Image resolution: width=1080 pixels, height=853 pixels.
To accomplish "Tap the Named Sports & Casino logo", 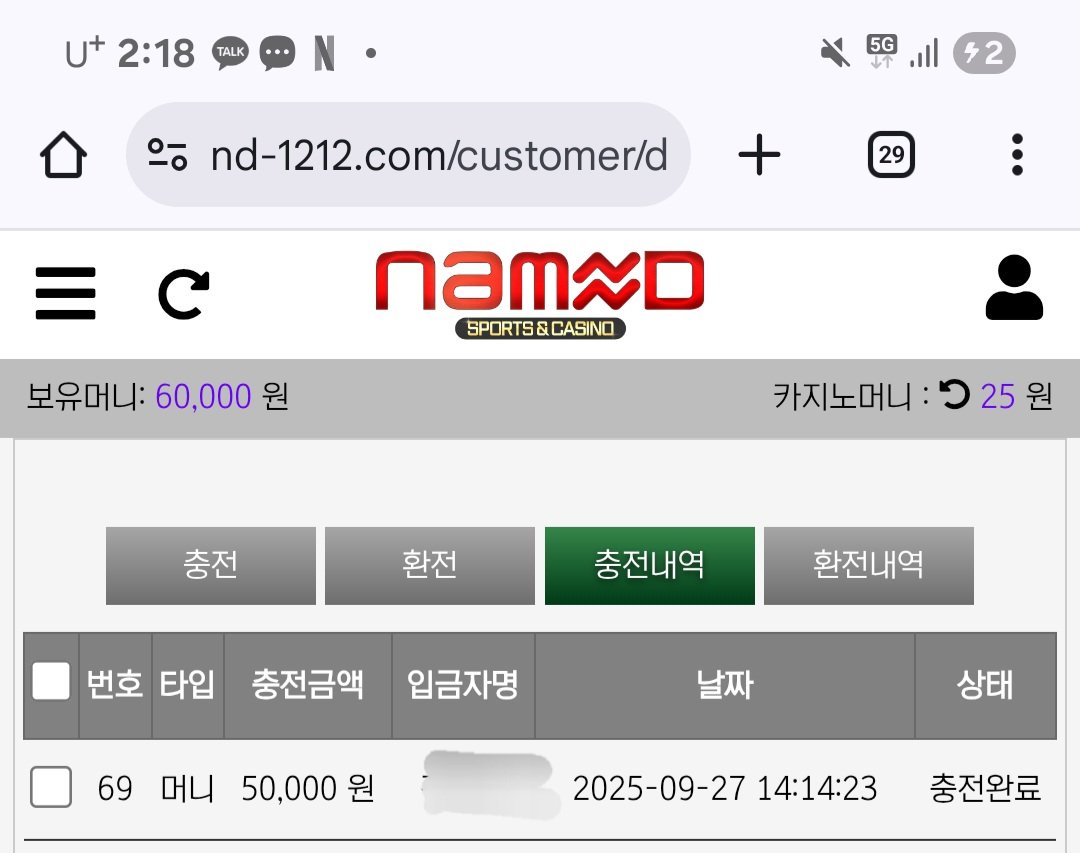I will pos(540,293).
